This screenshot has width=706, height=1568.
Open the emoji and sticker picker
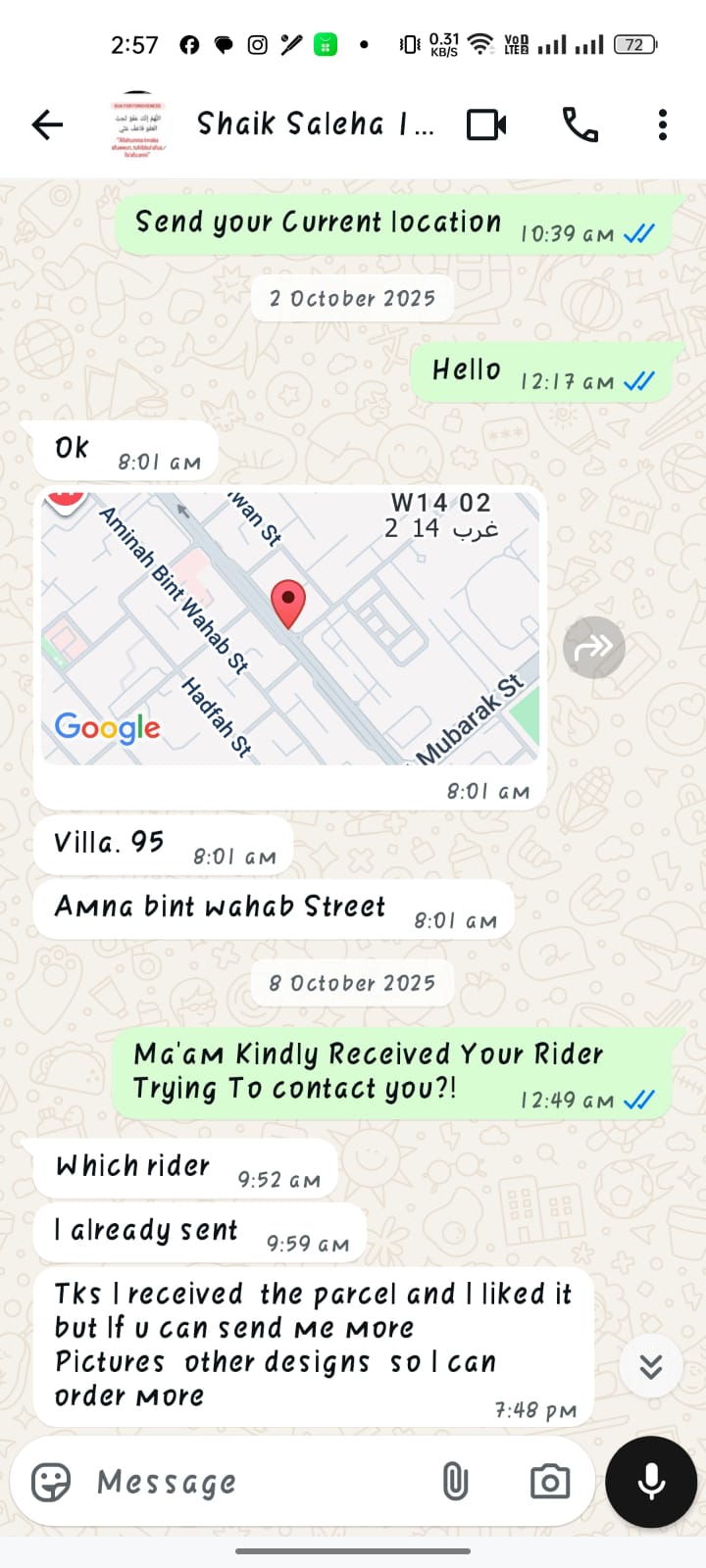pos(51,1482)
